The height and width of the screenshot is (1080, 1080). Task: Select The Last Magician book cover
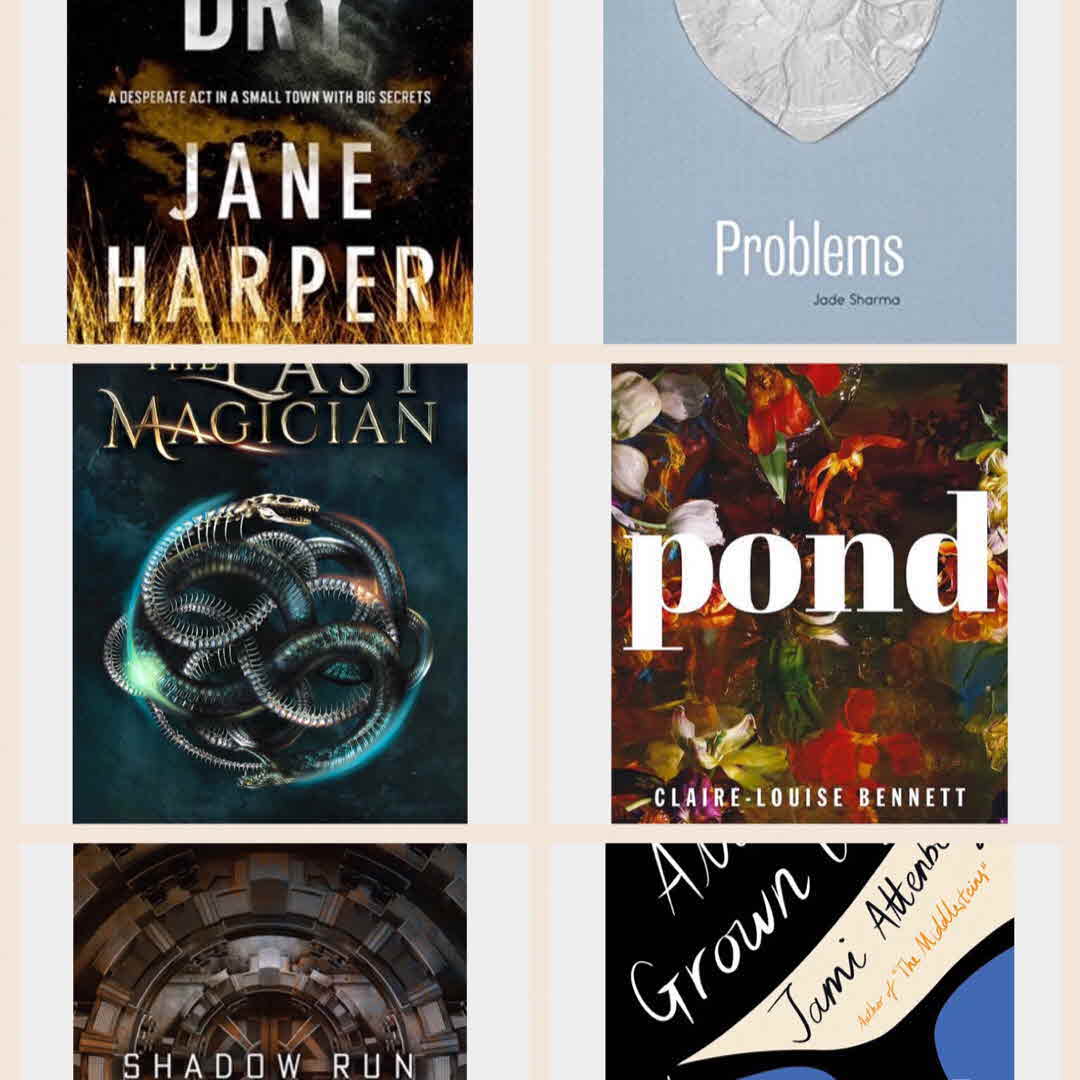pos(270,592)
